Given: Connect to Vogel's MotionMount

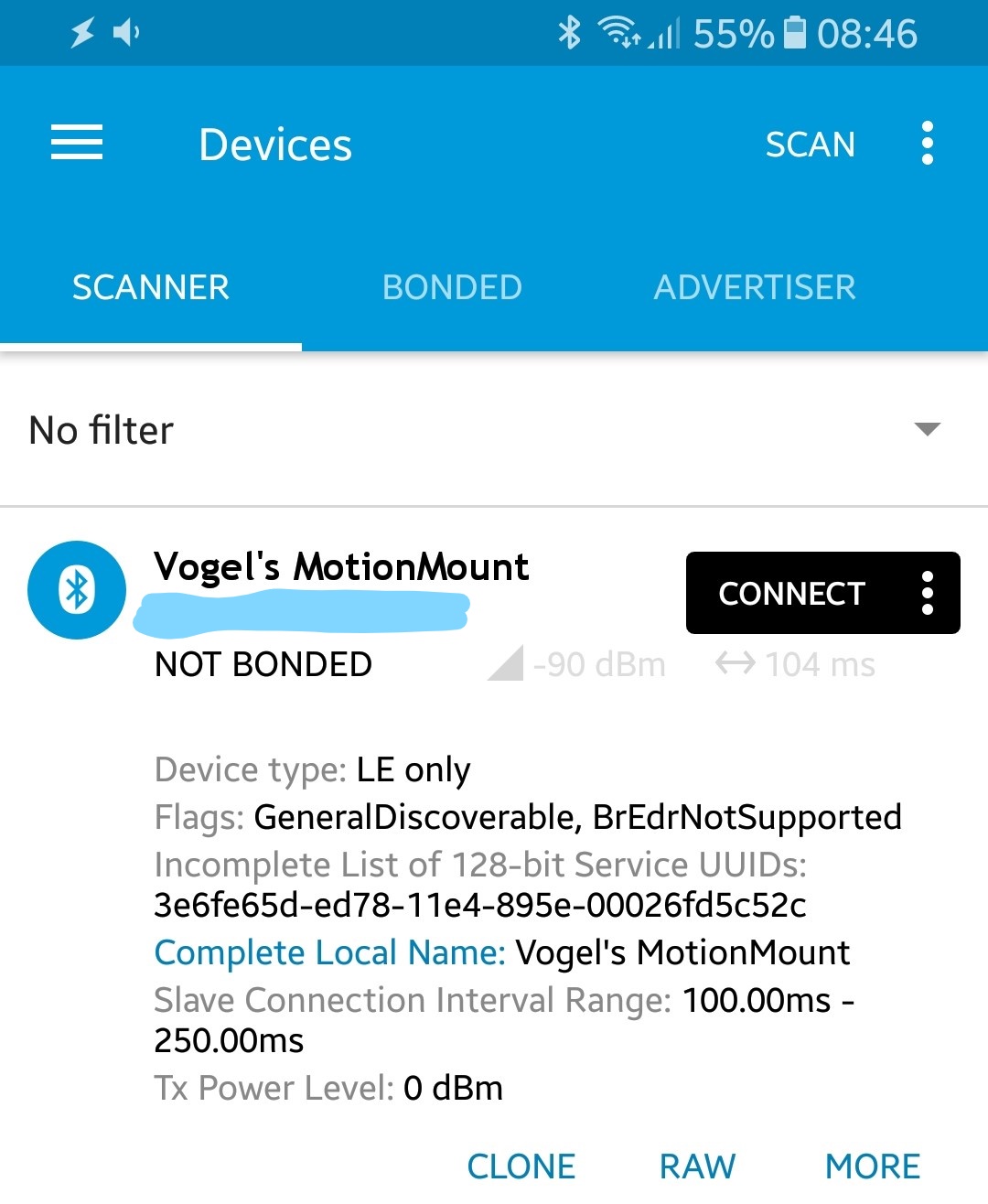Looking at the screenshot, I should 791,593.
